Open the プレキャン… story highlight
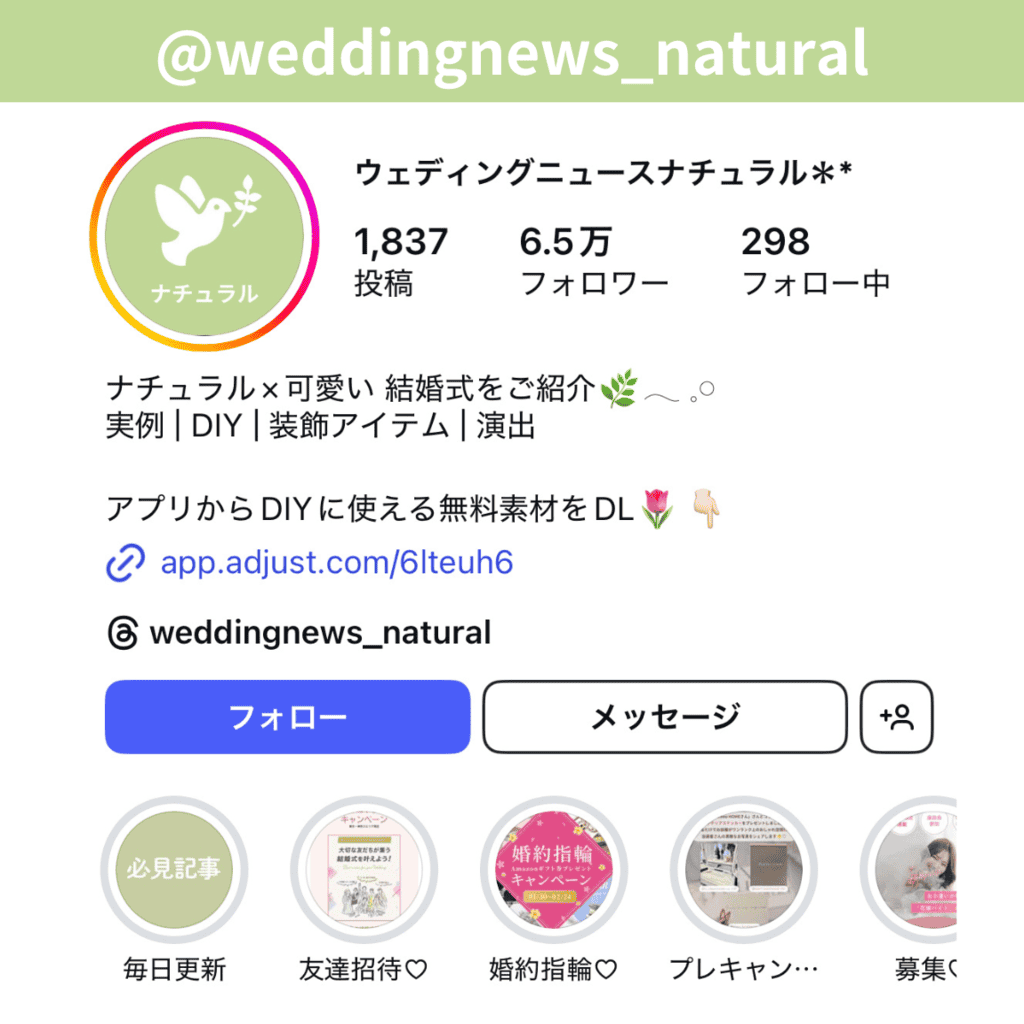 coord(742,869)
